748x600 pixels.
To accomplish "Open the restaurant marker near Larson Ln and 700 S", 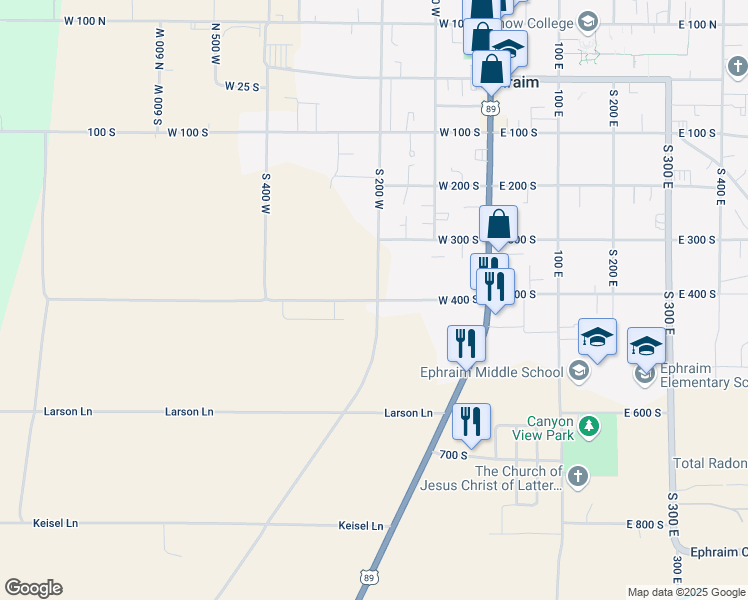I will coord(471,421).
